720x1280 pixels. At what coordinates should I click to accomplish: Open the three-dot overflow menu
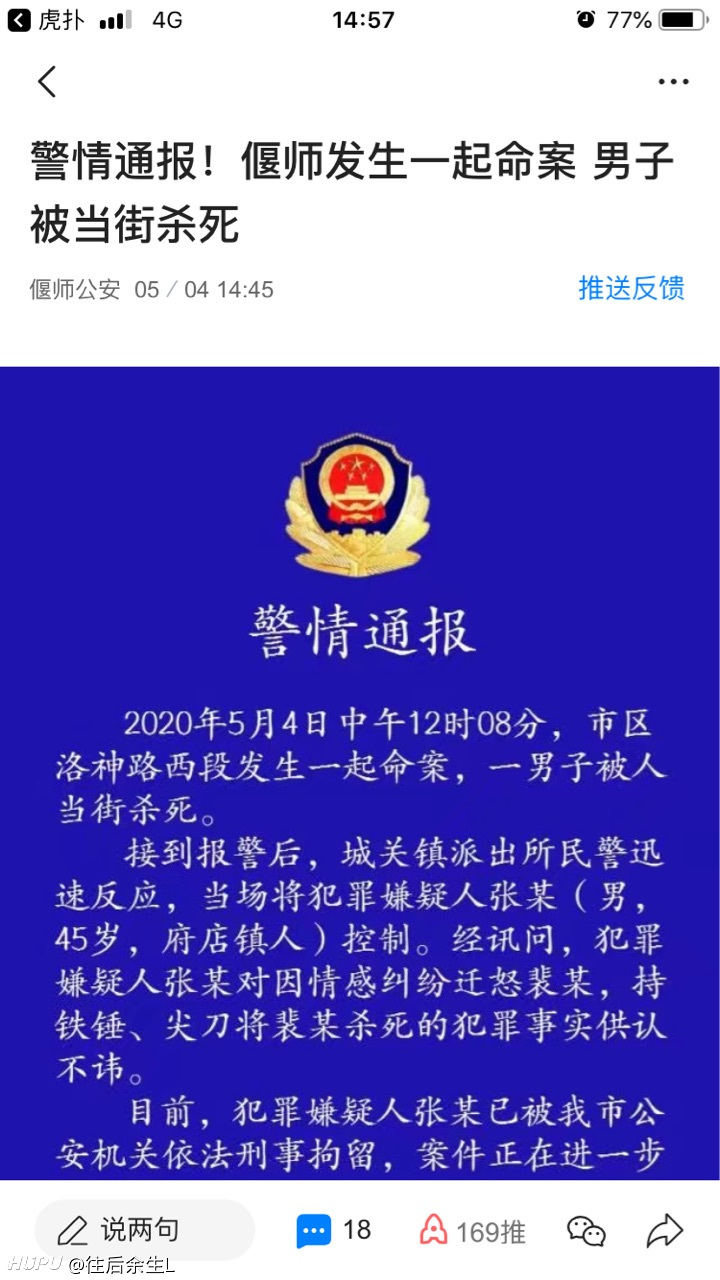coord(673,82)
